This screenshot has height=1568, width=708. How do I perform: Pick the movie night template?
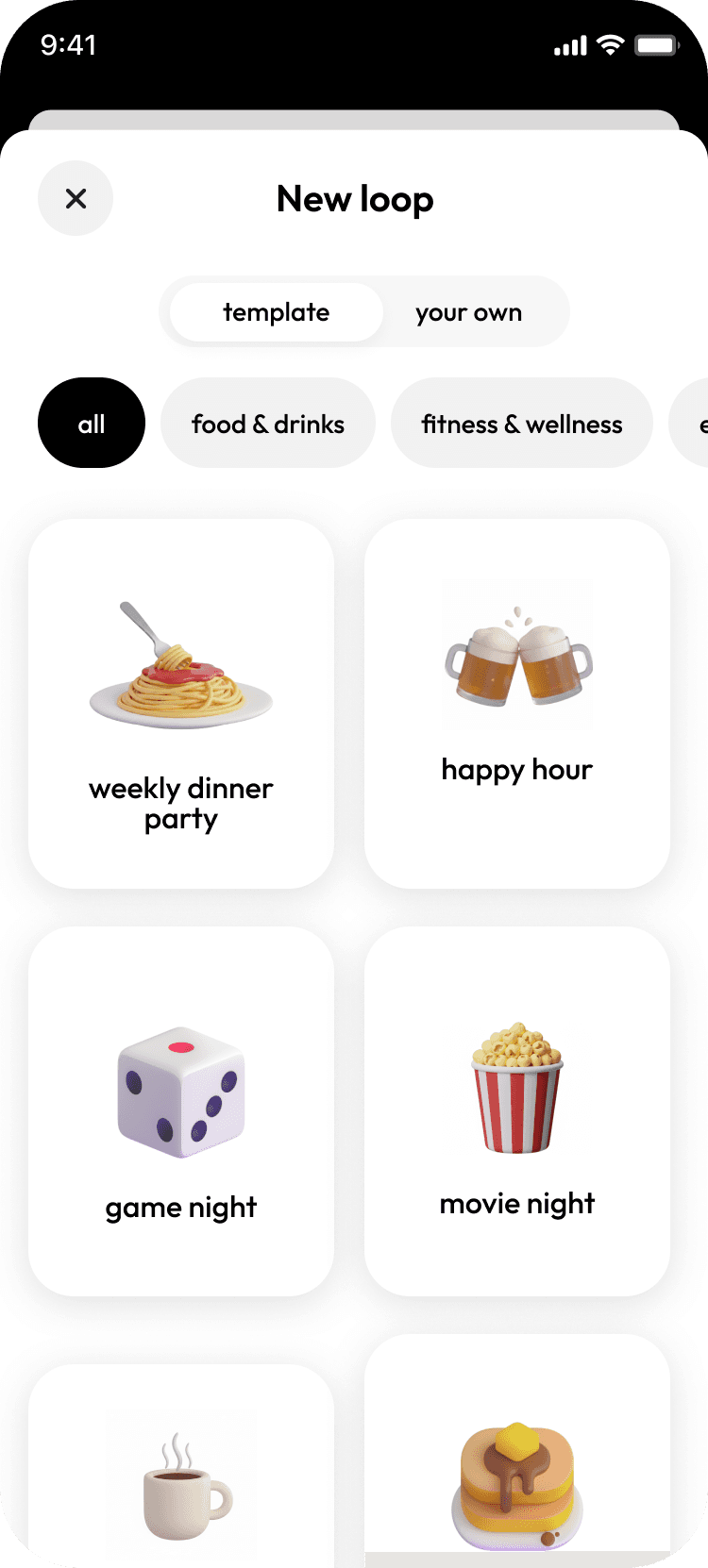coord(517,1111)
